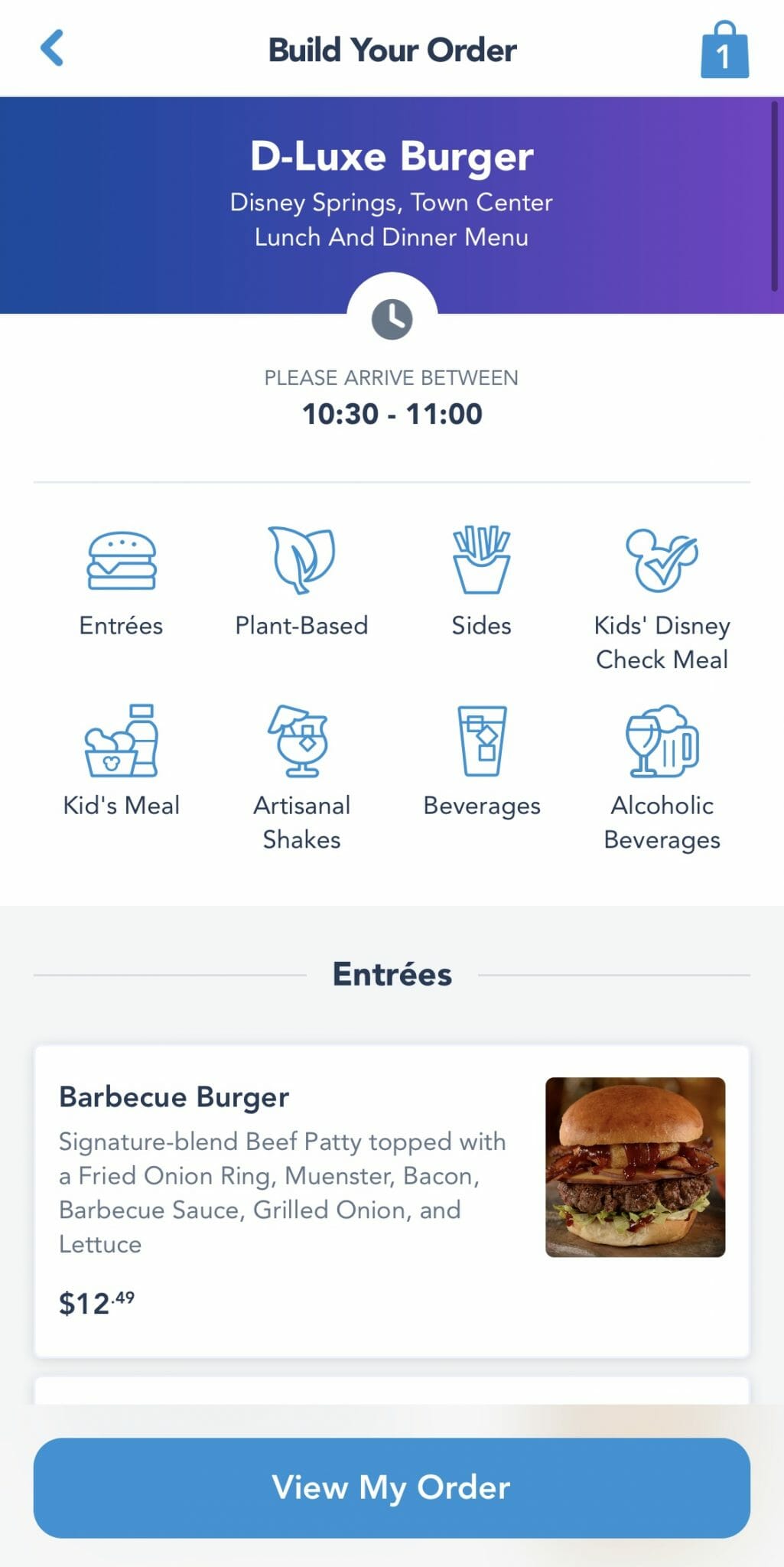Tap the arrival window 10:30 - 11:00

391,413
